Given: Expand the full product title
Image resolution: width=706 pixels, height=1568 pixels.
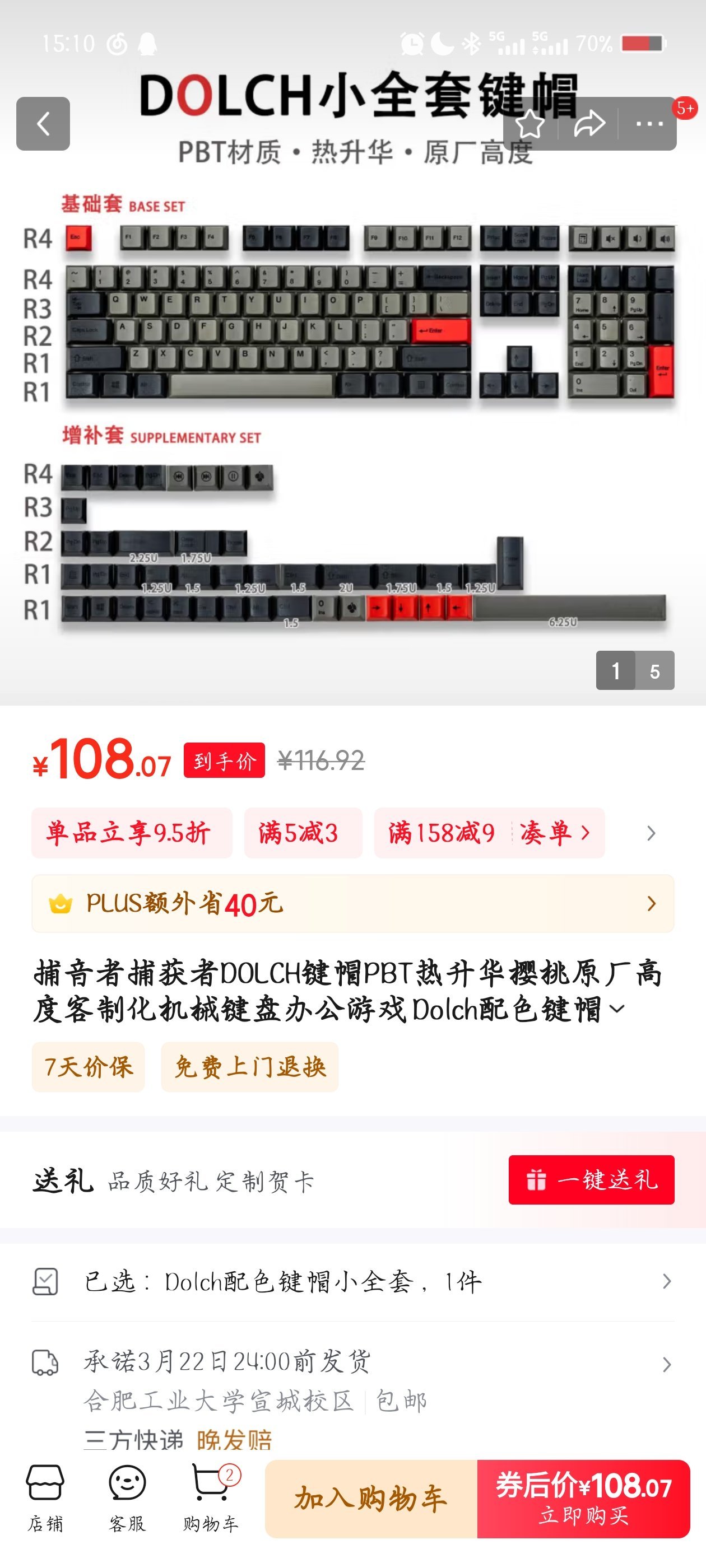Looking at the screenshot, I should pyautogui.click(x=617, y=1009).
